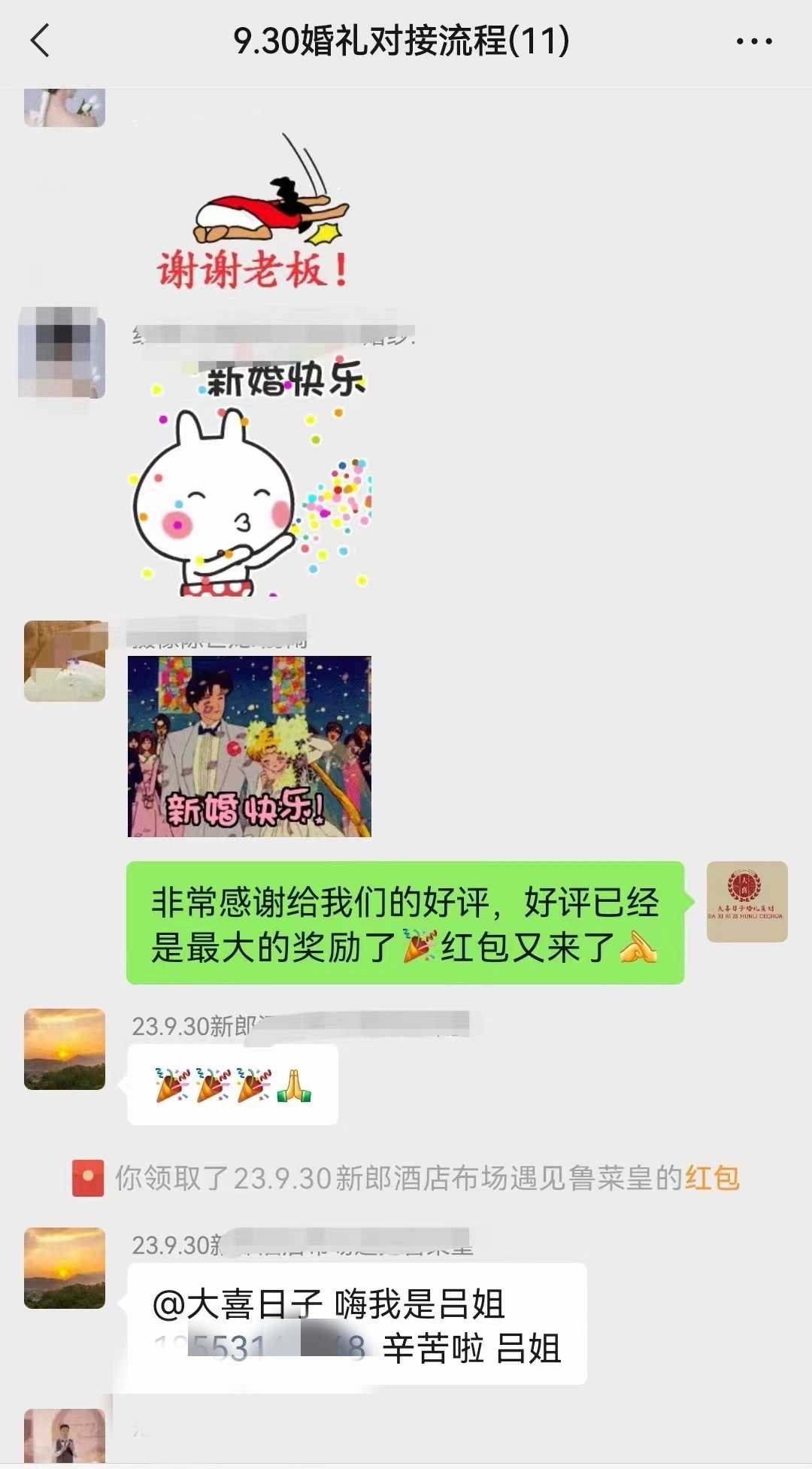Open the chat info three-dot menu

click(x=753, y=41)
